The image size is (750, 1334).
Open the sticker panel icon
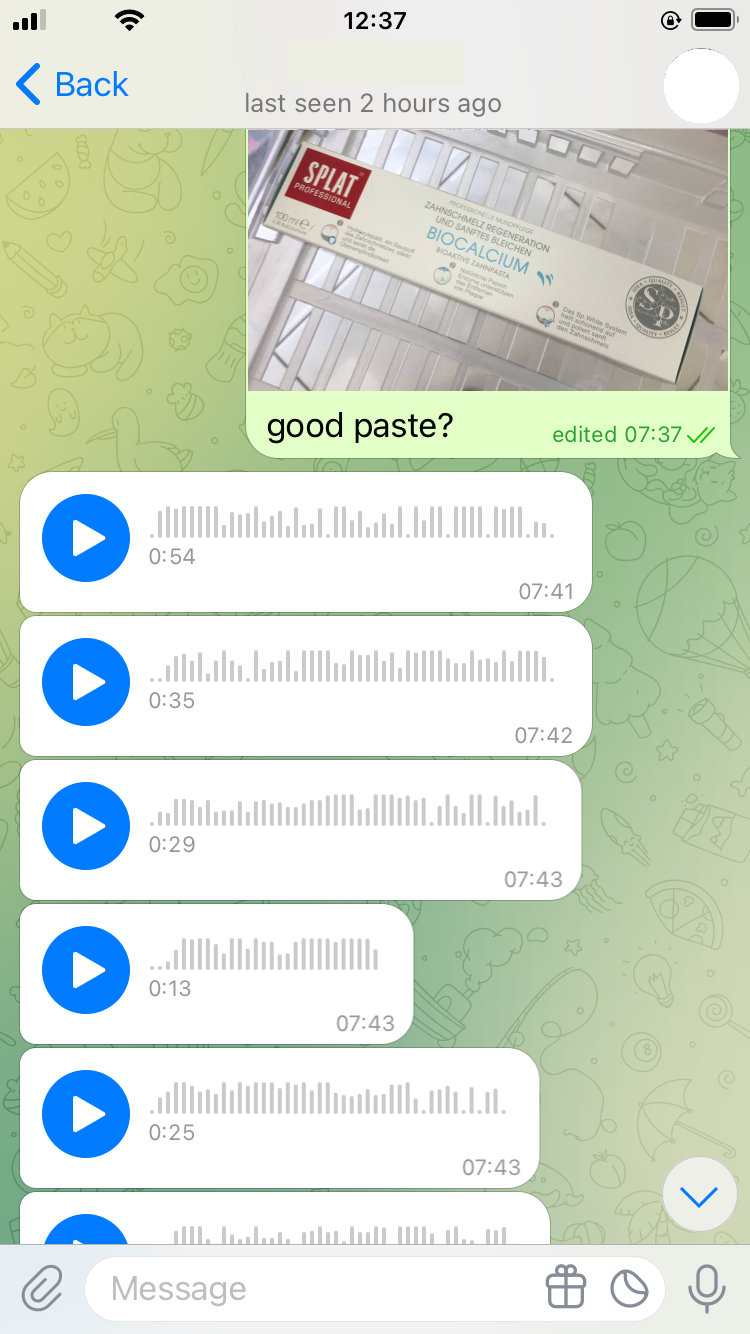point(629,1289)
